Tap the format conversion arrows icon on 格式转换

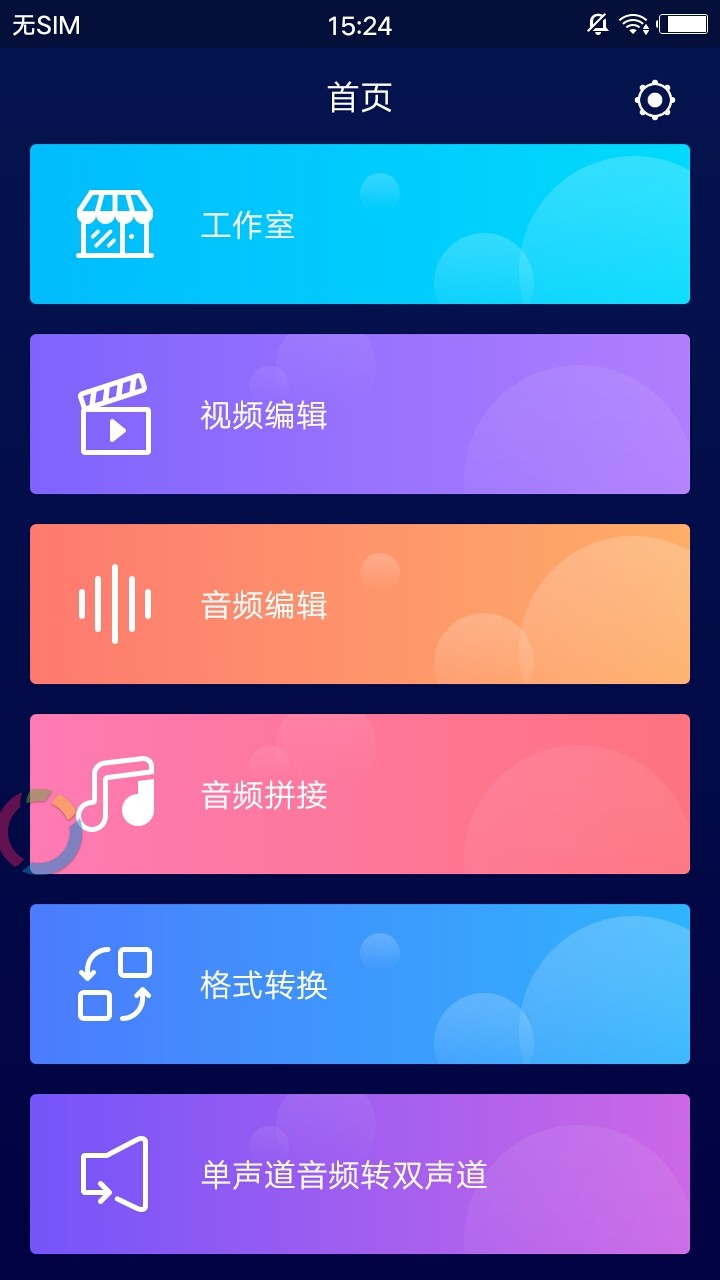115,984
